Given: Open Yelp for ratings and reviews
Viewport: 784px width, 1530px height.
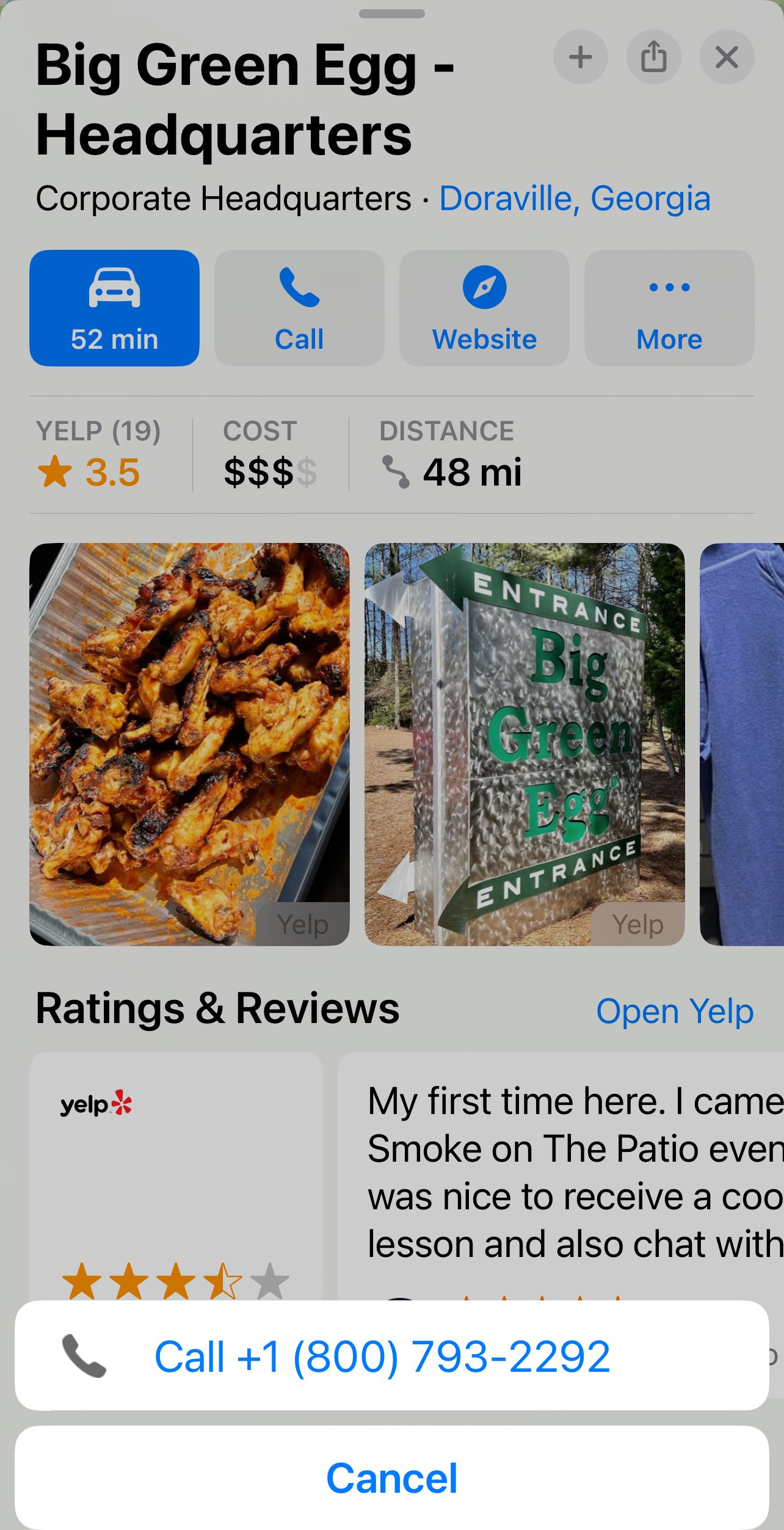Looking at the screenshot, I should [x=675, y=1011].
